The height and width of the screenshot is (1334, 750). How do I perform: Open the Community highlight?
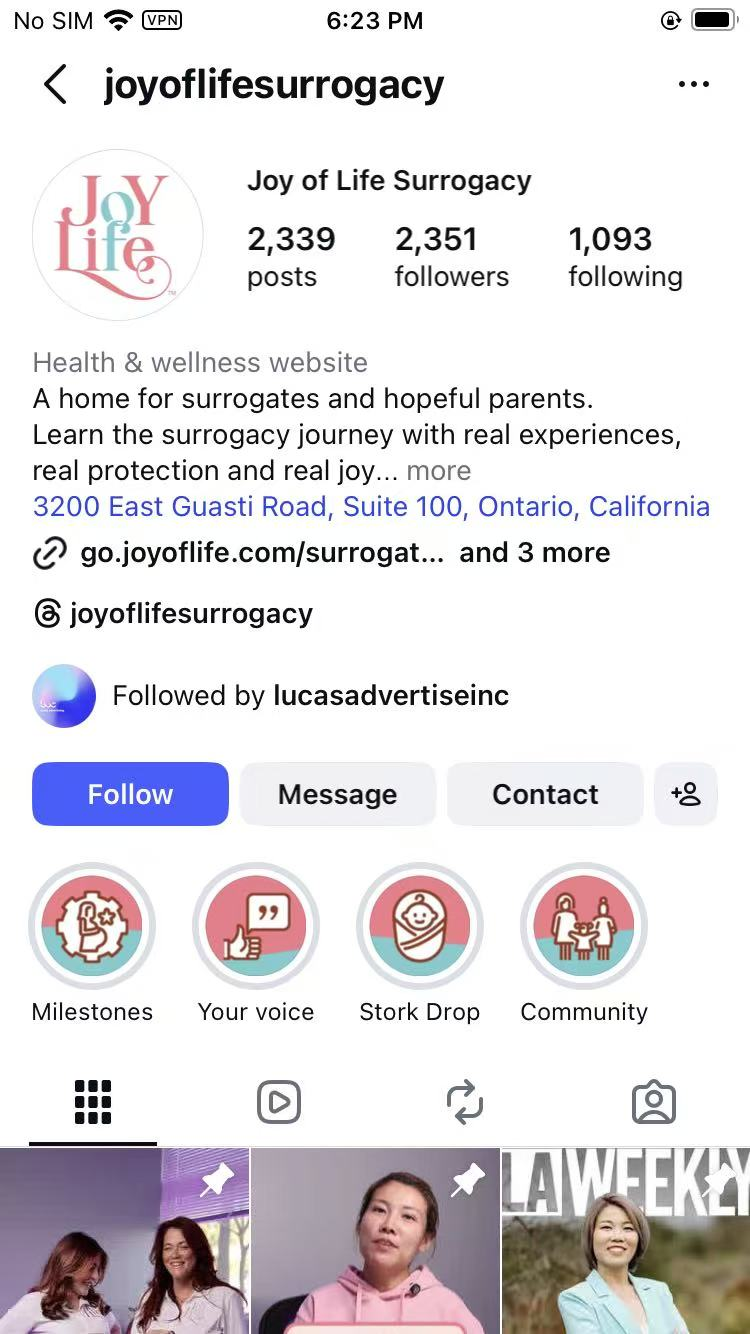point(584,926)
